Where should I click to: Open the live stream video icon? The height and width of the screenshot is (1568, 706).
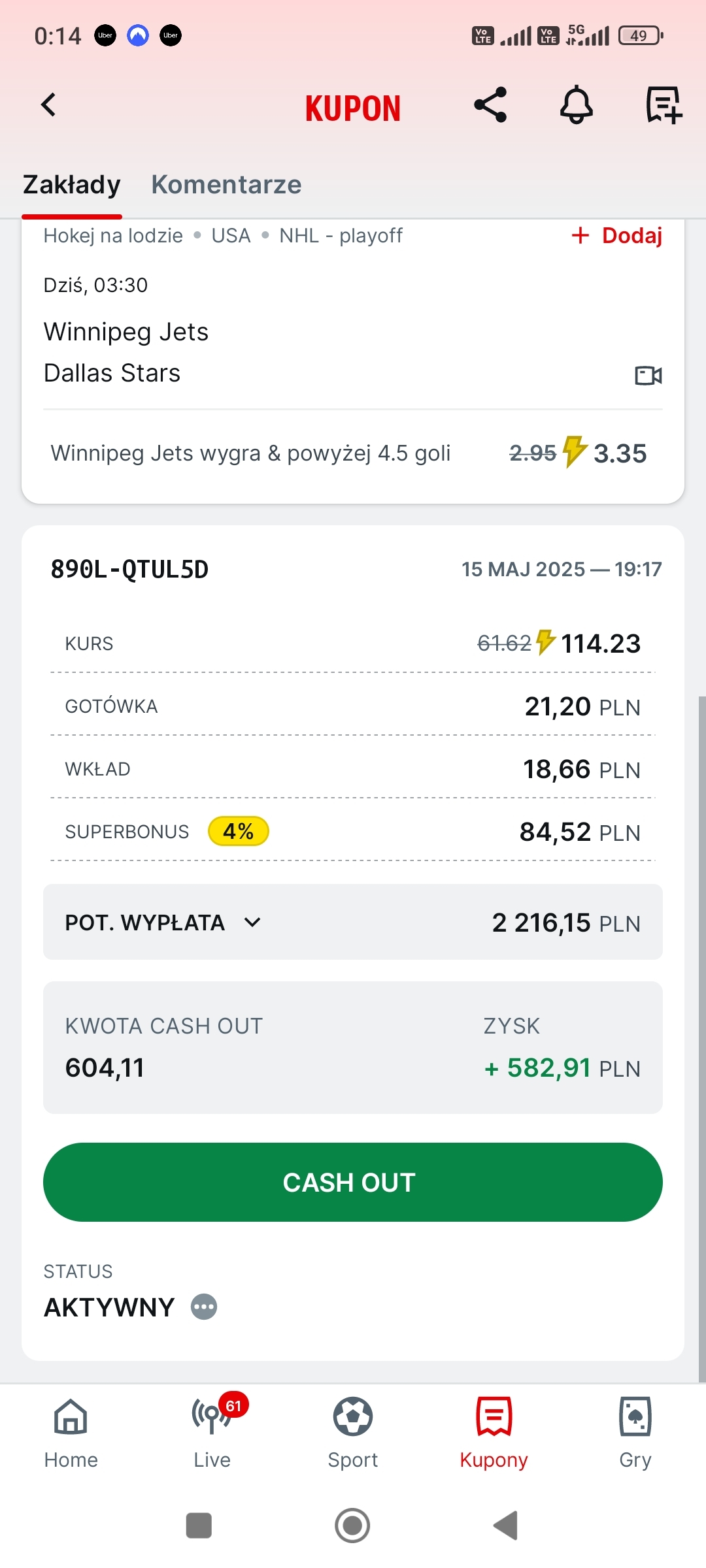(x=648, y=376)
